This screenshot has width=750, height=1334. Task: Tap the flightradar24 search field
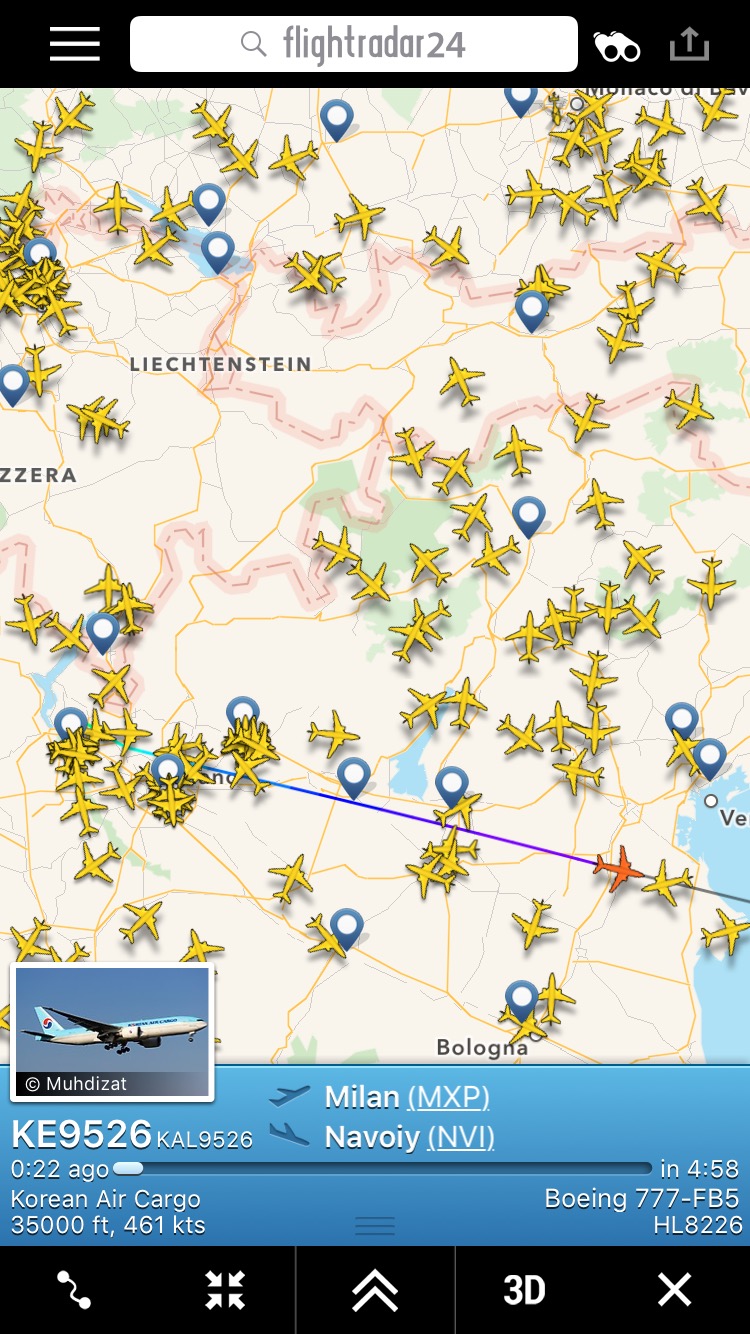click(354, 44)
